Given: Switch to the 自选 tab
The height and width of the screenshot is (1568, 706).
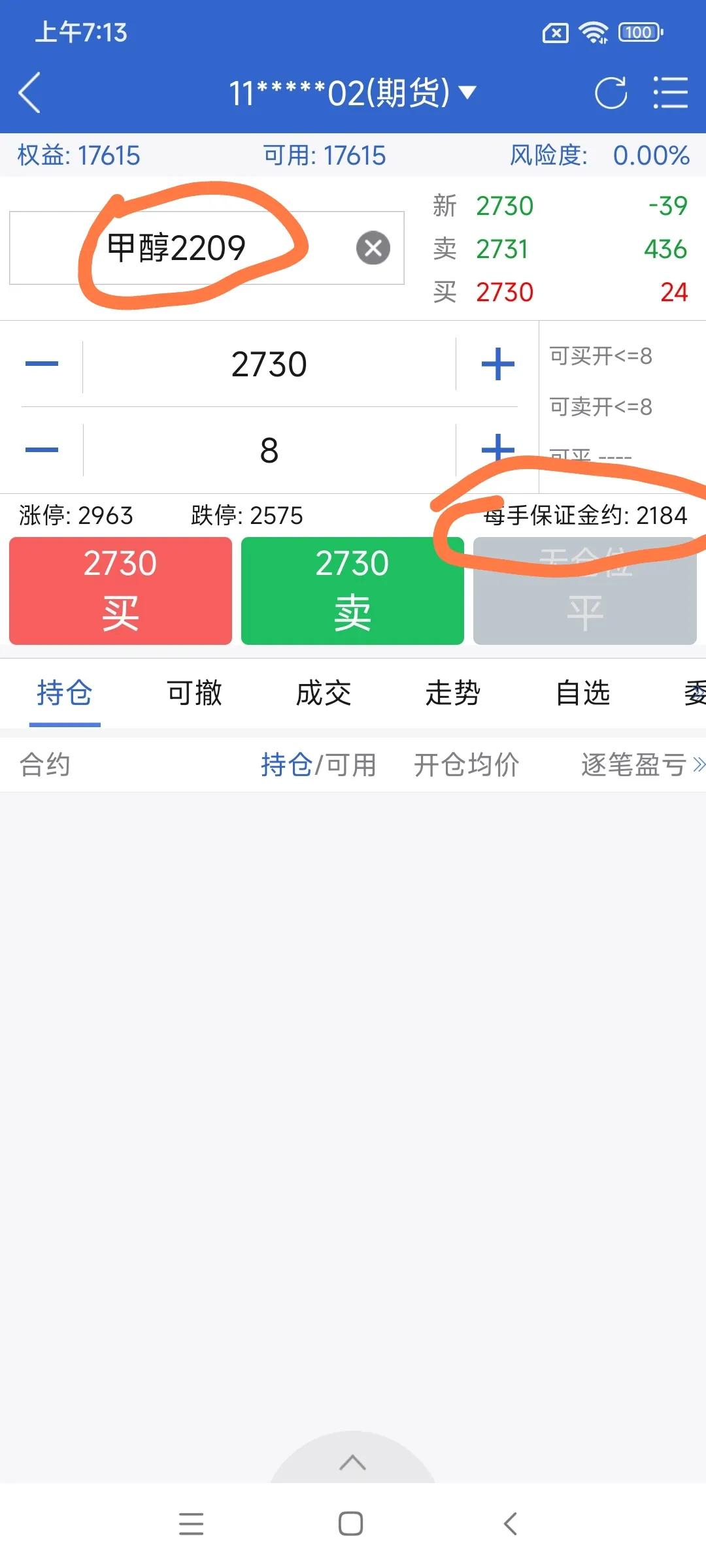Looking at the screenshot, I should 582,693.
